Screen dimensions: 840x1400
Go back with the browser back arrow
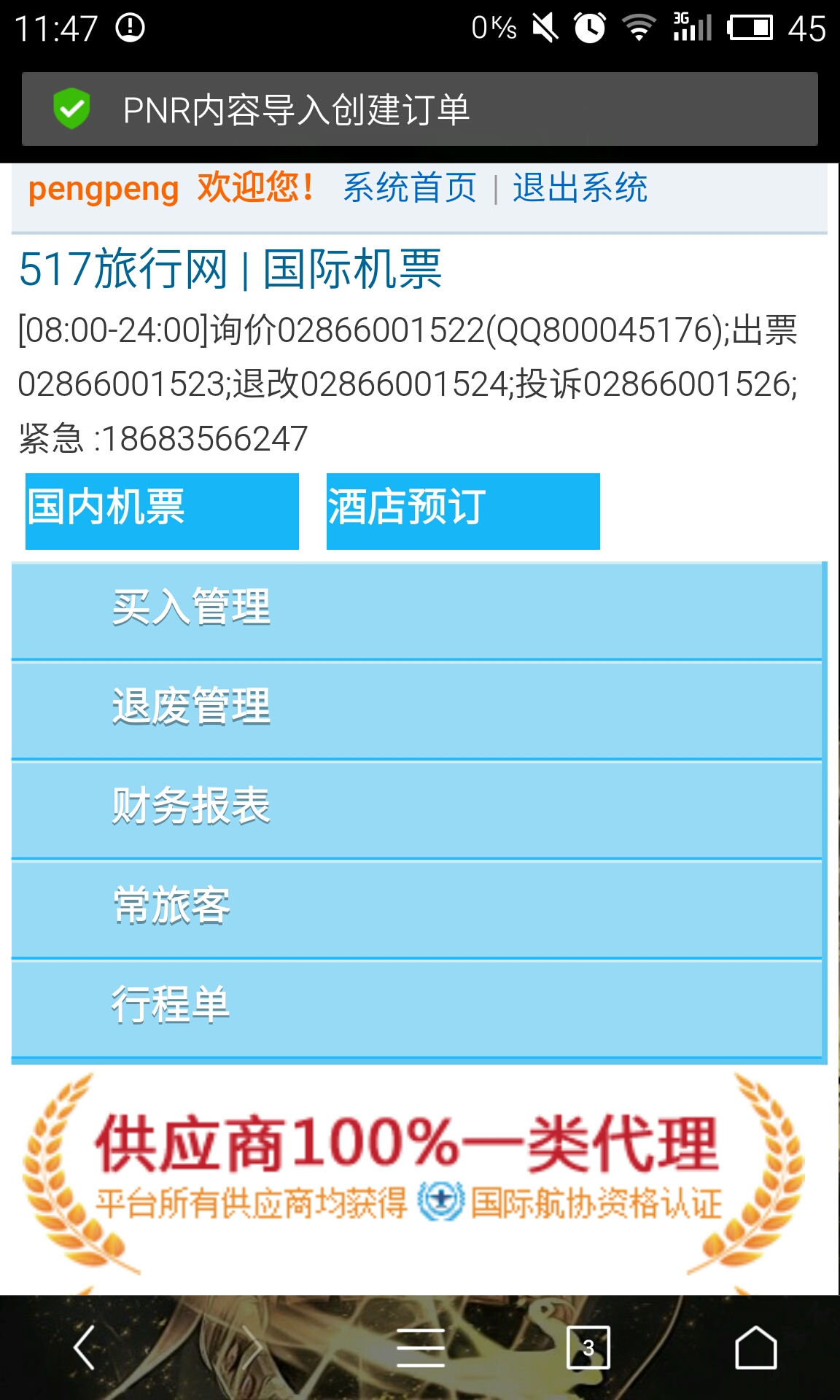pos(85,1347)
